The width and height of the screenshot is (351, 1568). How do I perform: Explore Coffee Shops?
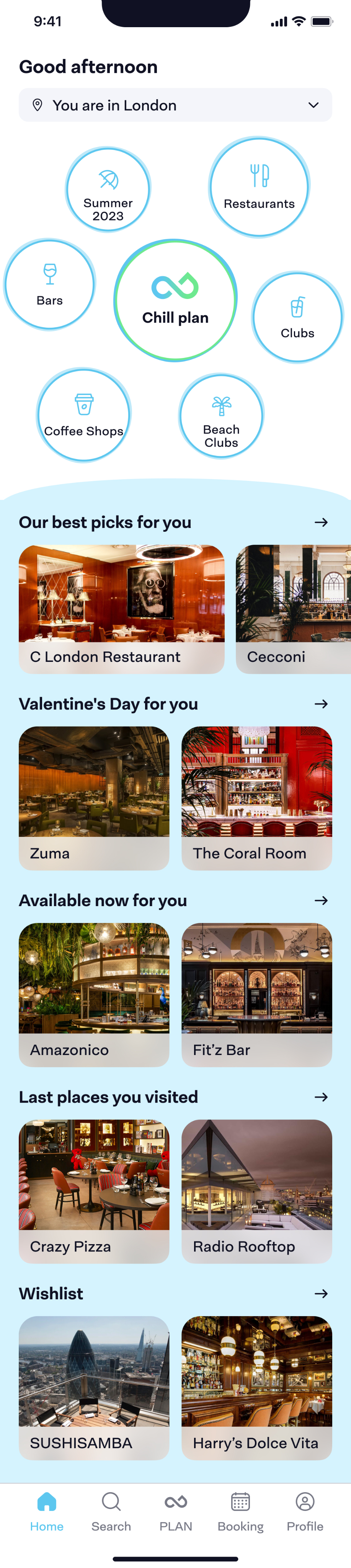coord(84,415)
